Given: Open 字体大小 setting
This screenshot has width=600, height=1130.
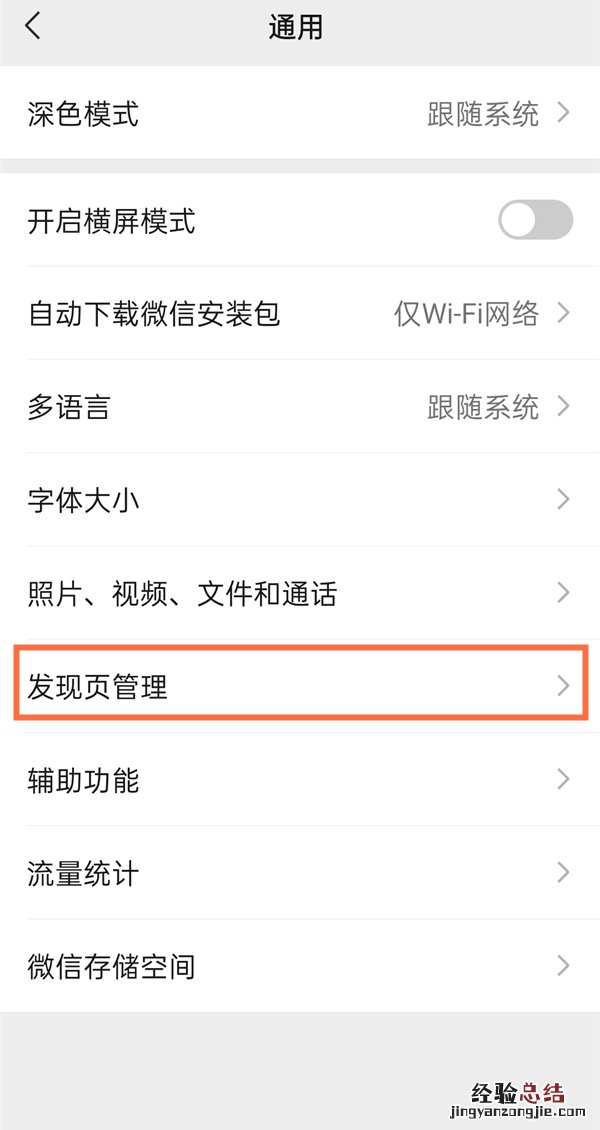Looking at the screenshot, I should tap(300, 500).
